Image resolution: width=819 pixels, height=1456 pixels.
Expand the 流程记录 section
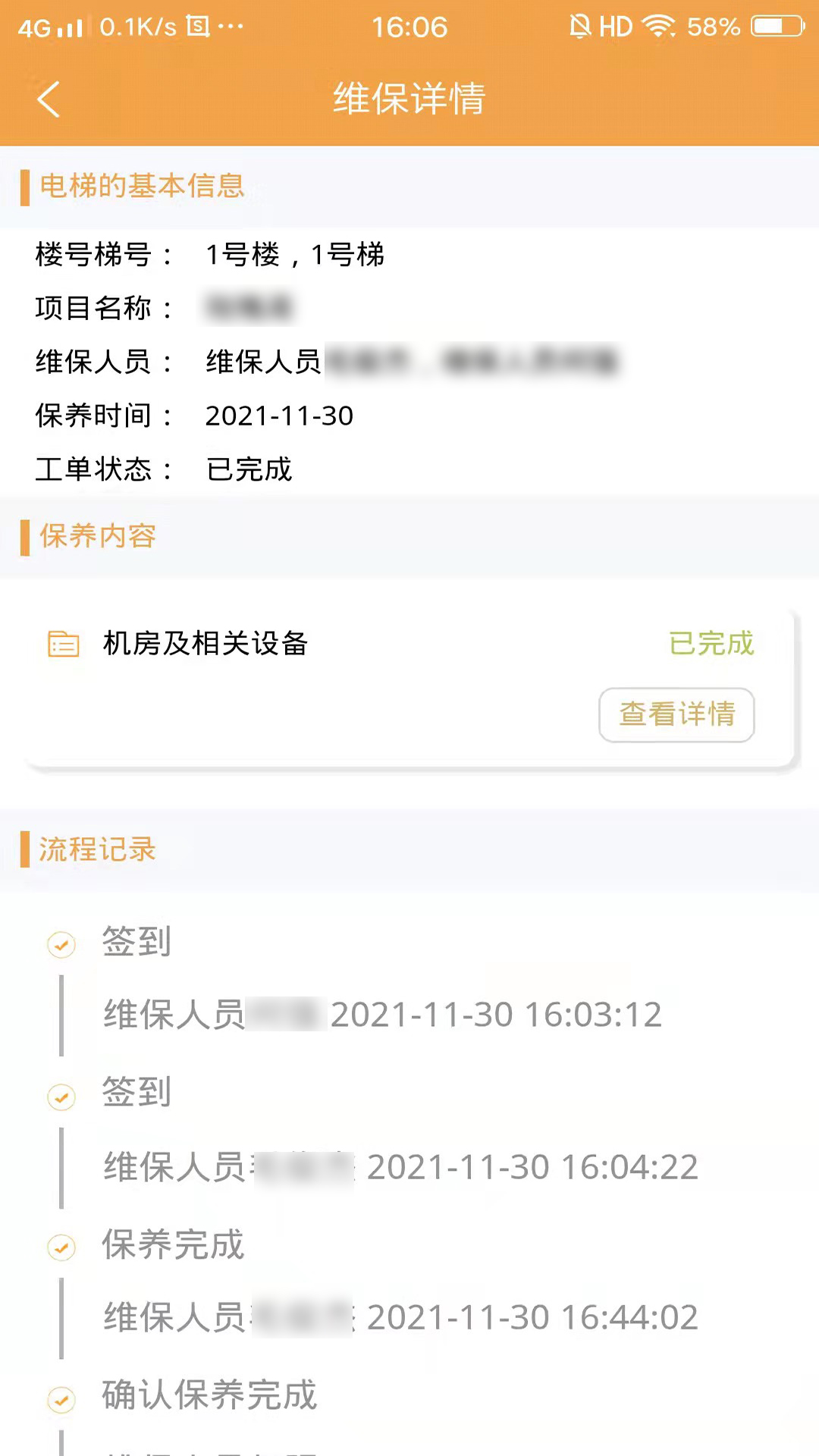click(x=95, y=849)
